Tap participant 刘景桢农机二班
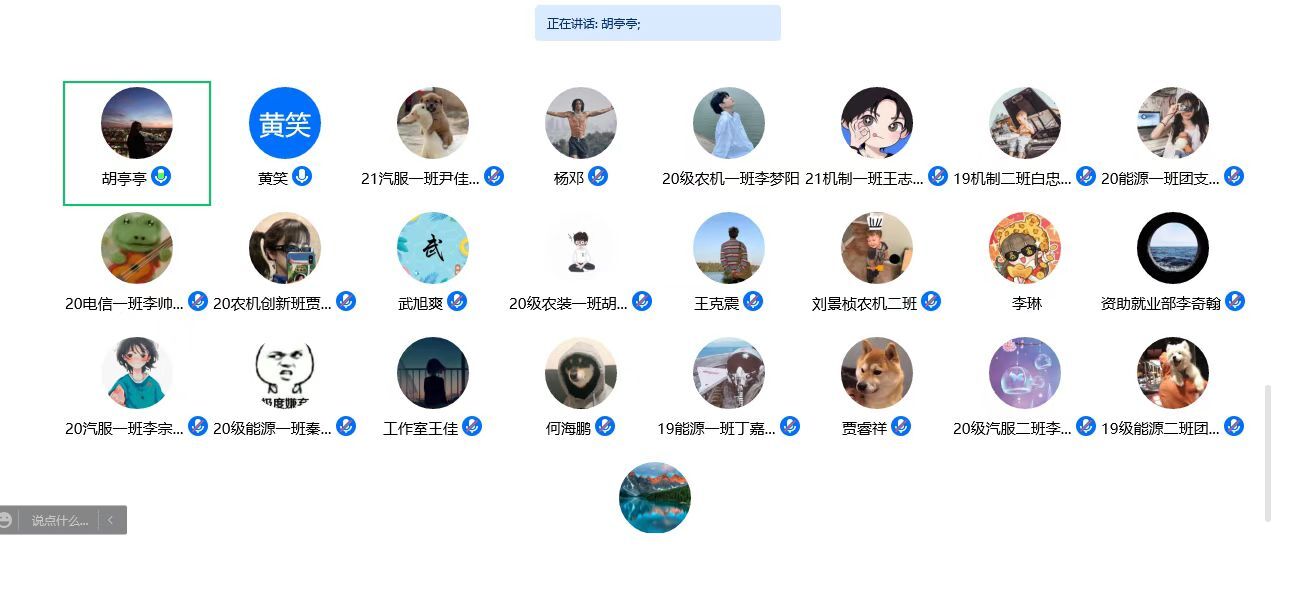The image size is (1307, 589). 877,248
